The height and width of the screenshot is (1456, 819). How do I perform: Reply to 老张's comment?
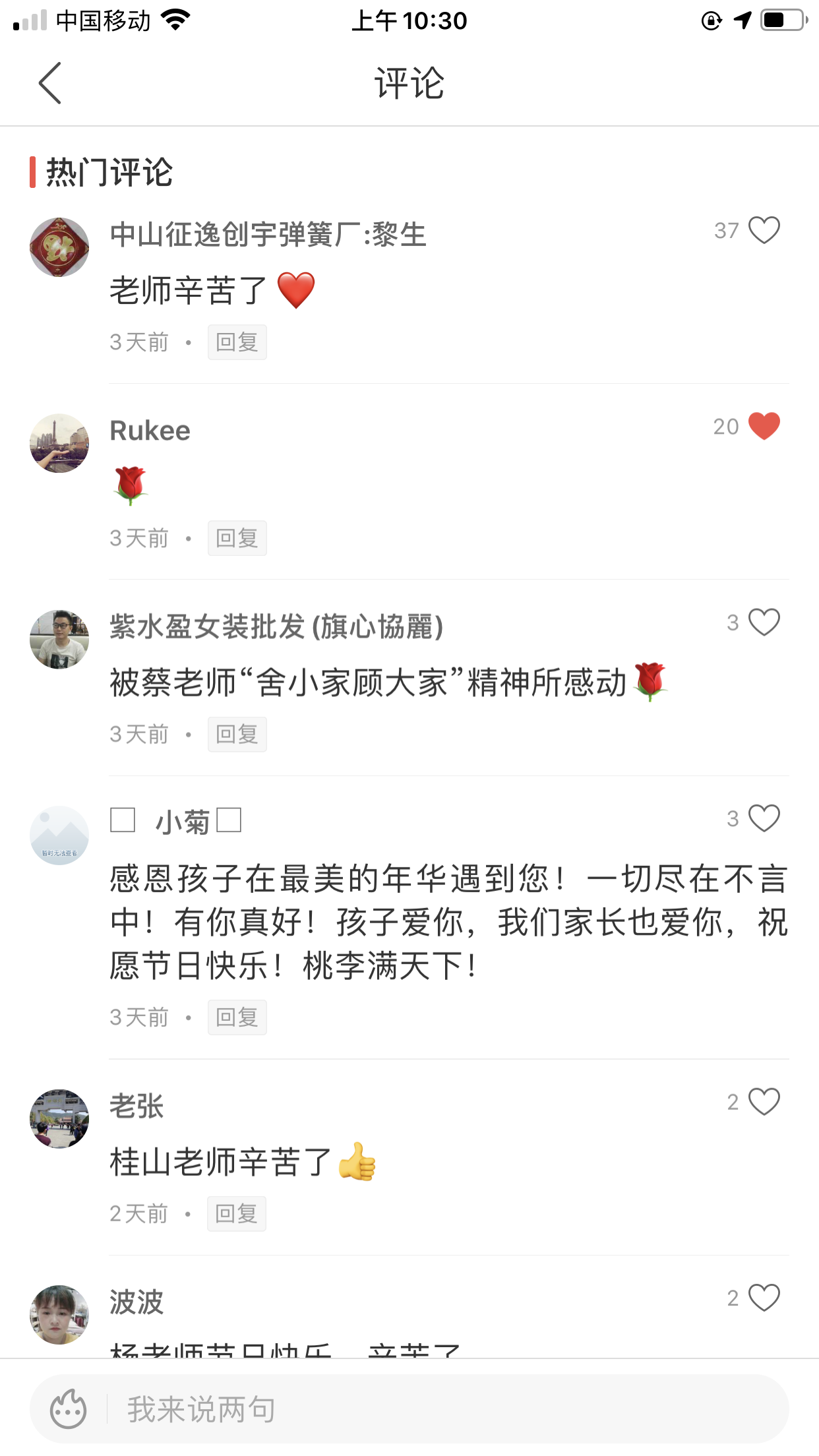point(236,1213)
